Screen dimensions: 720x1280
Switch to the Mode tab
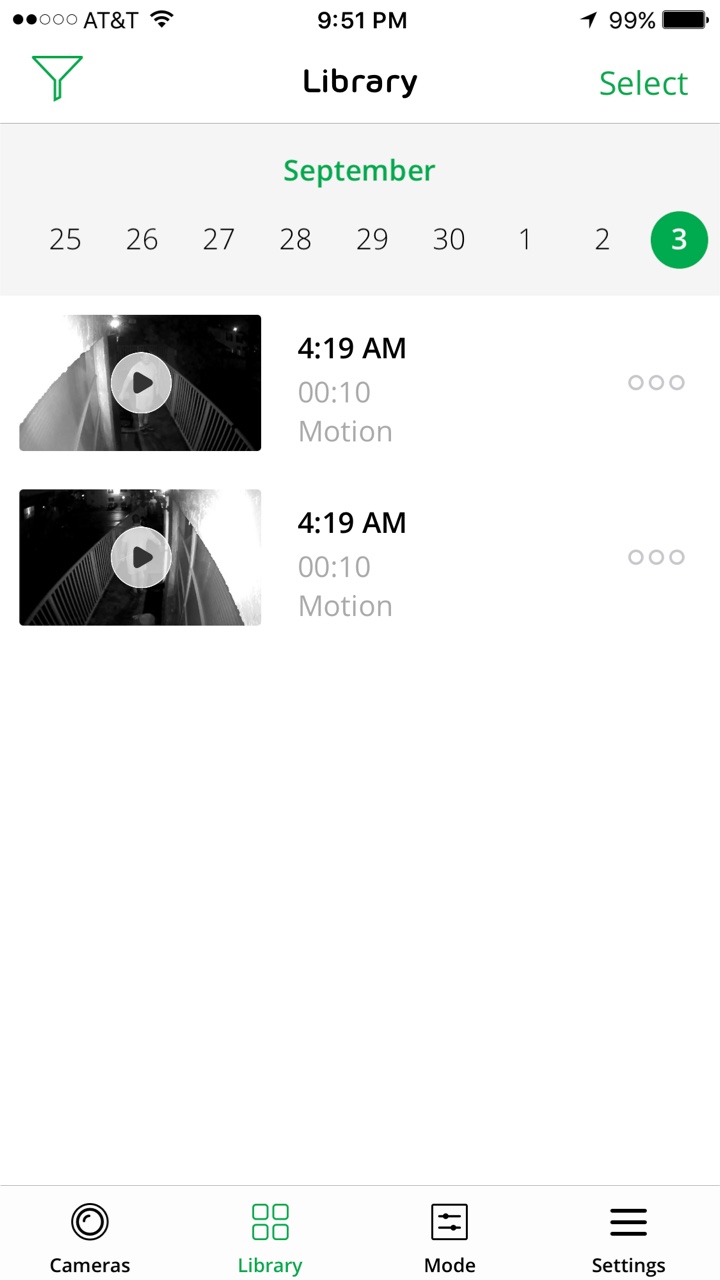pyautogui.click(x=450, y=1237)
